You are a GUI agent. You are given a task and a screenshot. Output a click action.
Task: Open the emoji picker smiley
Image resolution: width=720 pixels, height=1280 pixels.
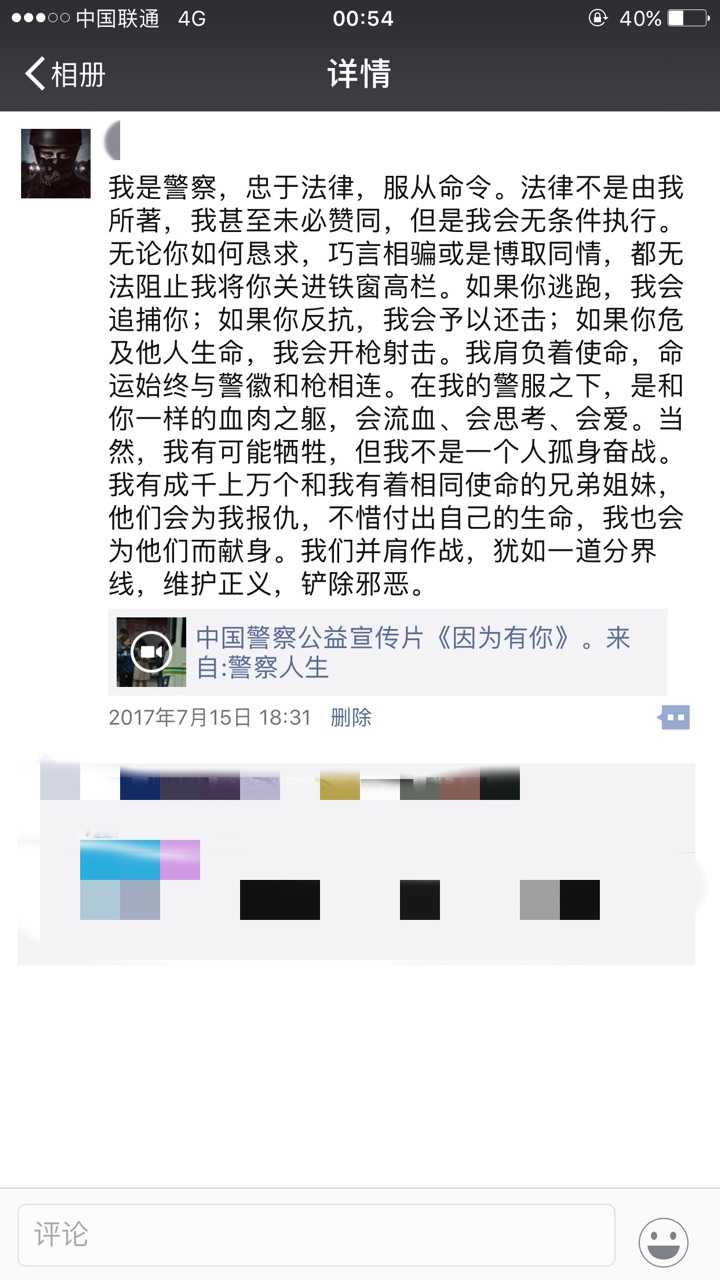tap(664, 1243)
